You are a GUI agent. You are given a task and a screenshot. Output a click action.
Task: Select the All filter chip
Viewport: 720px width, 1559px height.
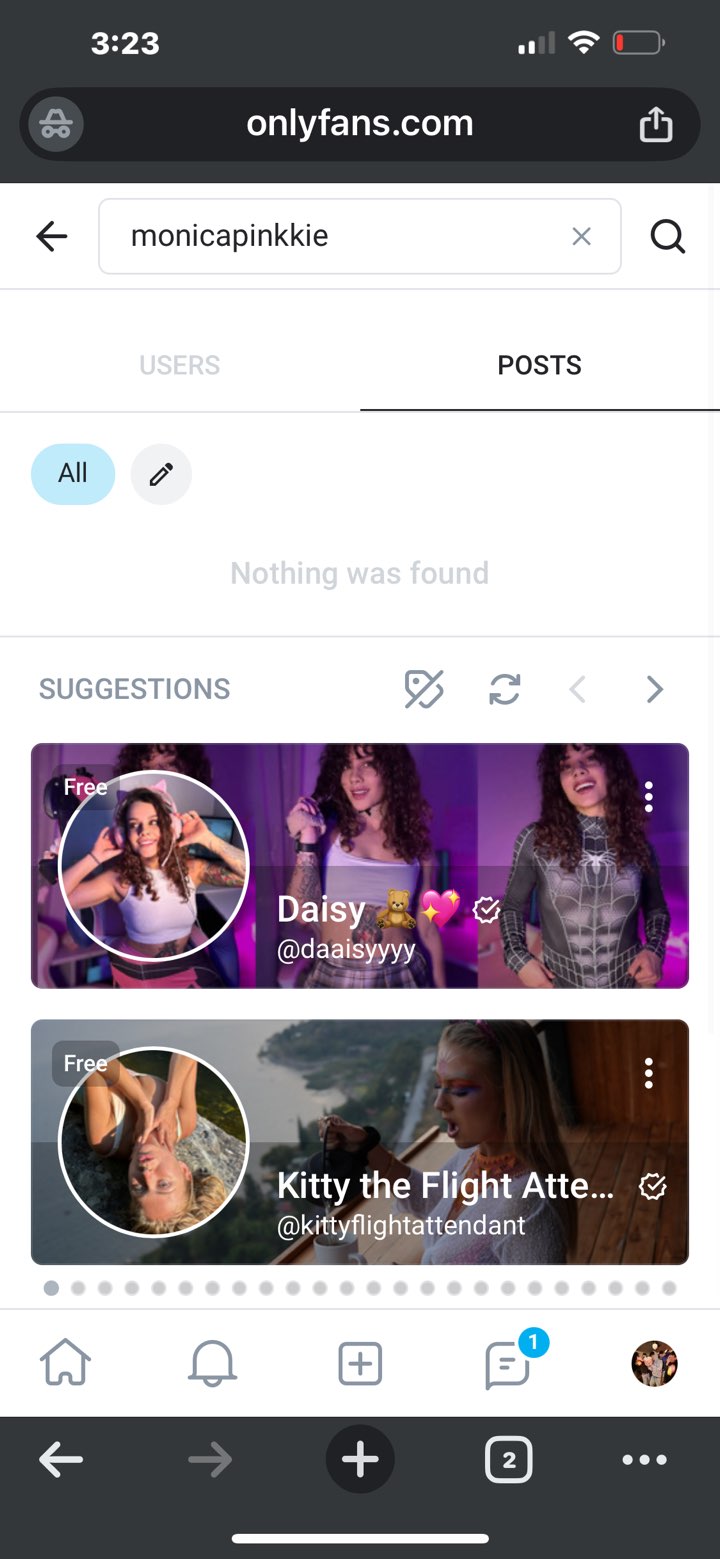(73, 473)
